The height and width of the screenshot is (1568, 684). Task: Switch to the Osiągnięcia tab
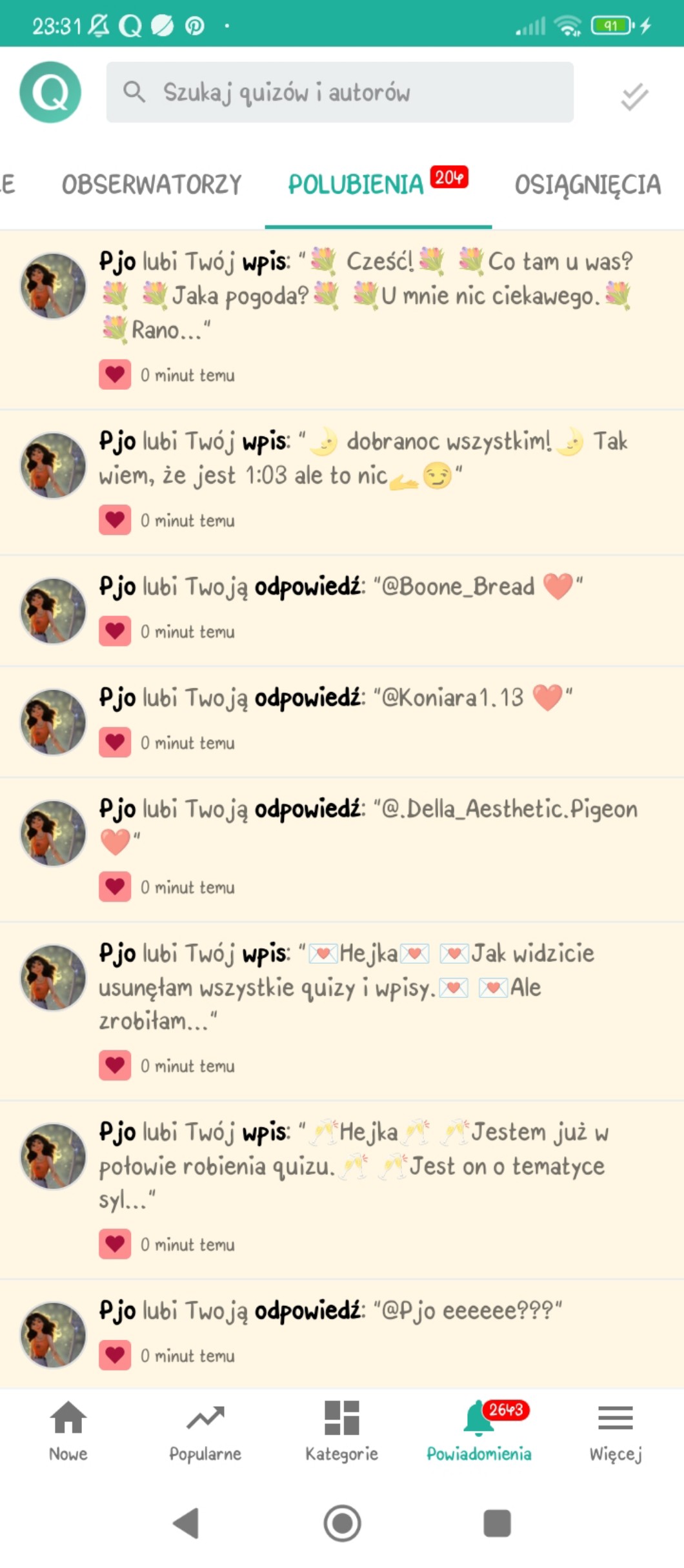(587, 185)
